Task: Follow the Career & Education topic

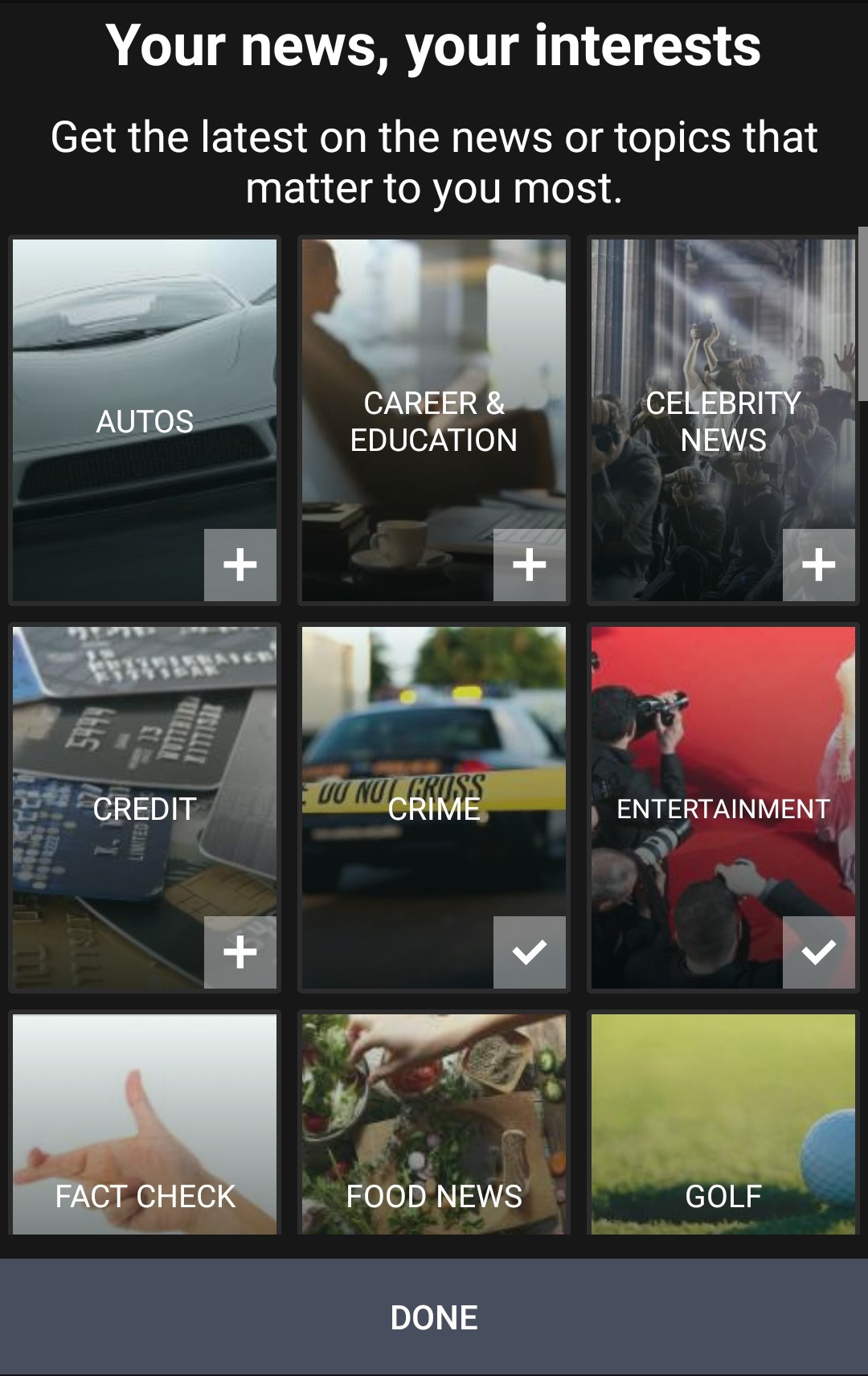Action: [529, 564]
